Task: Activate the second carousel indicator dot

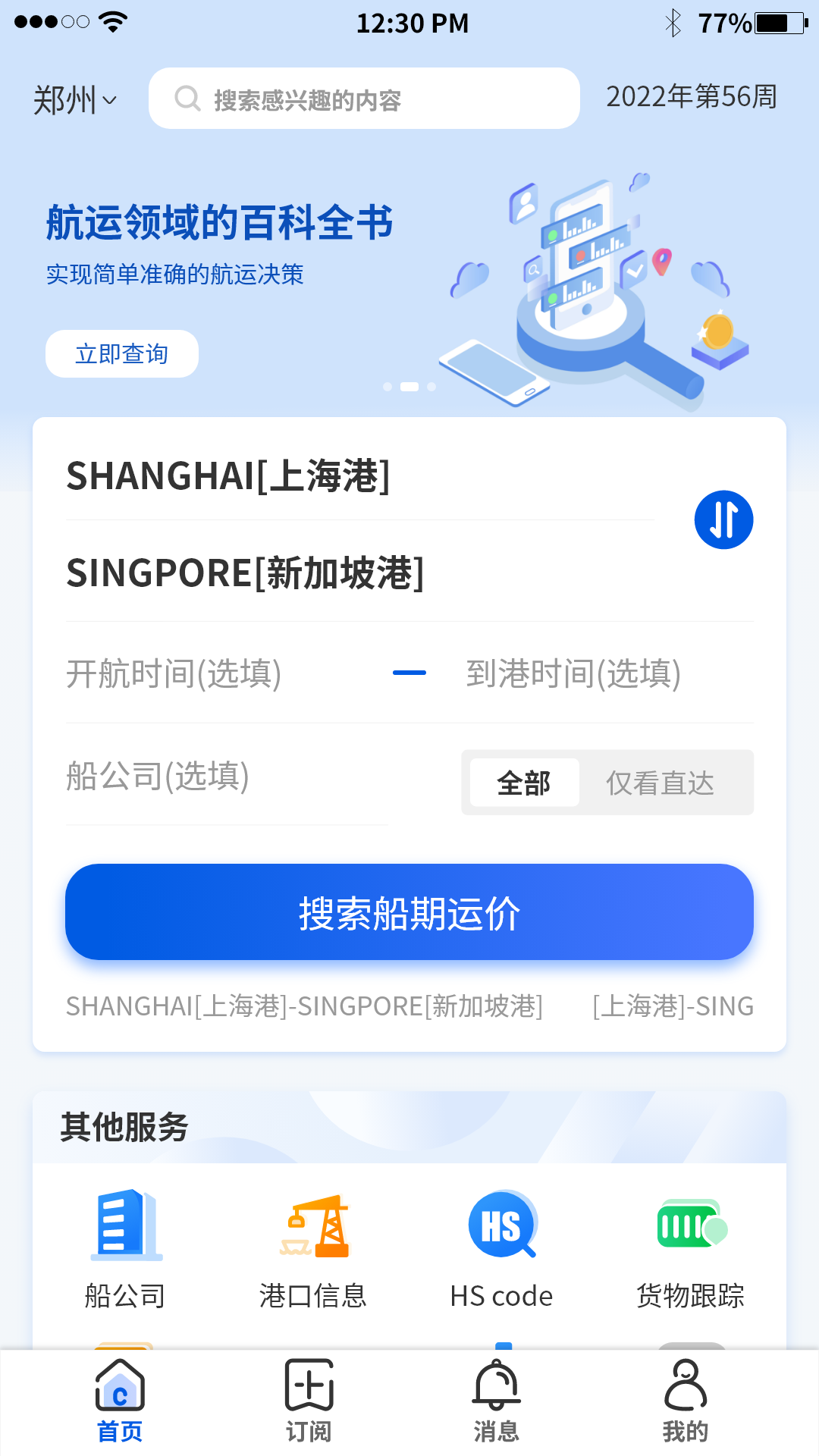Action: coord(408,387)
